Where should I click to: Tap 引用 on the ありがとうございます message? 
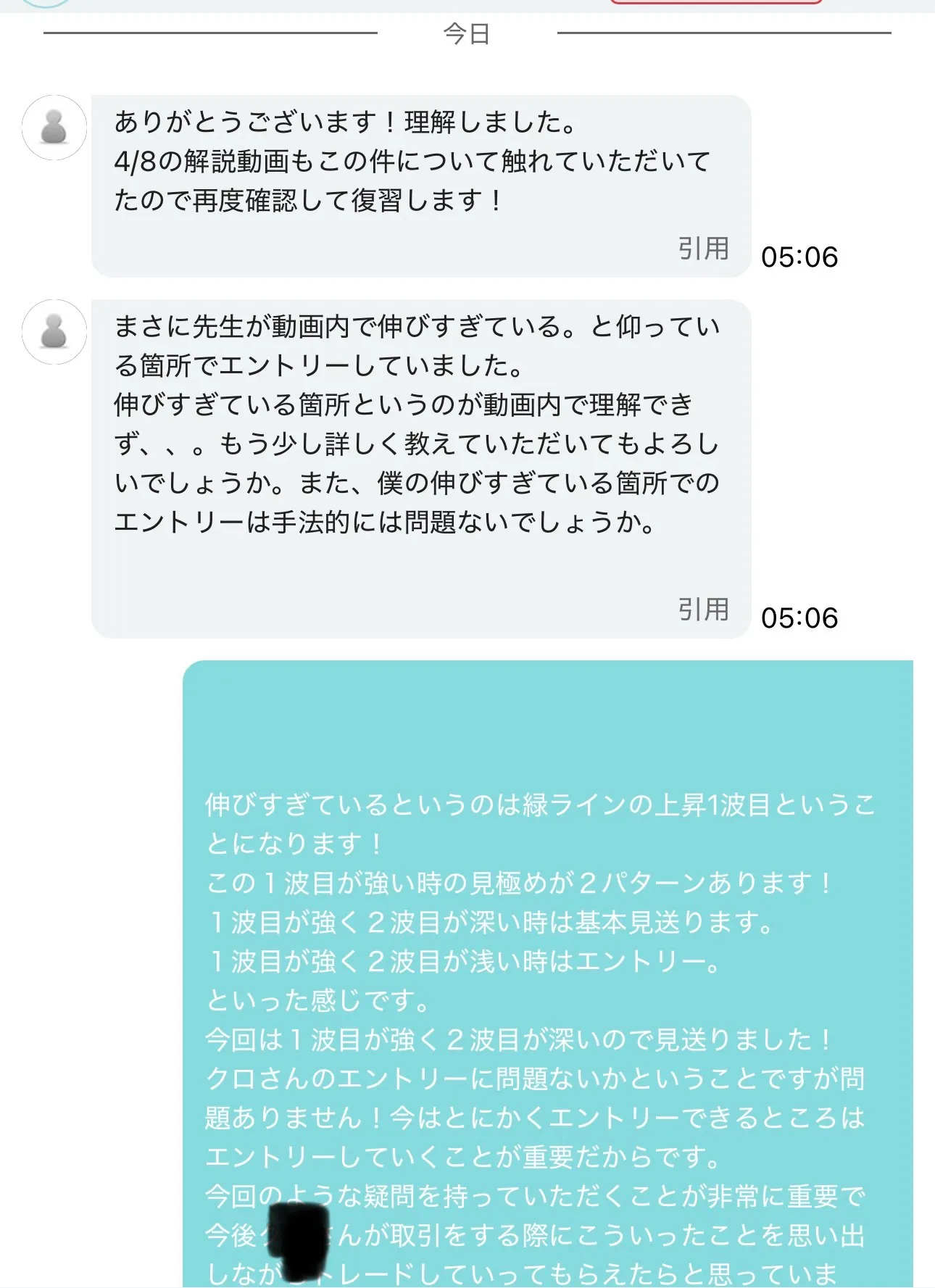(x=703, y=249)
